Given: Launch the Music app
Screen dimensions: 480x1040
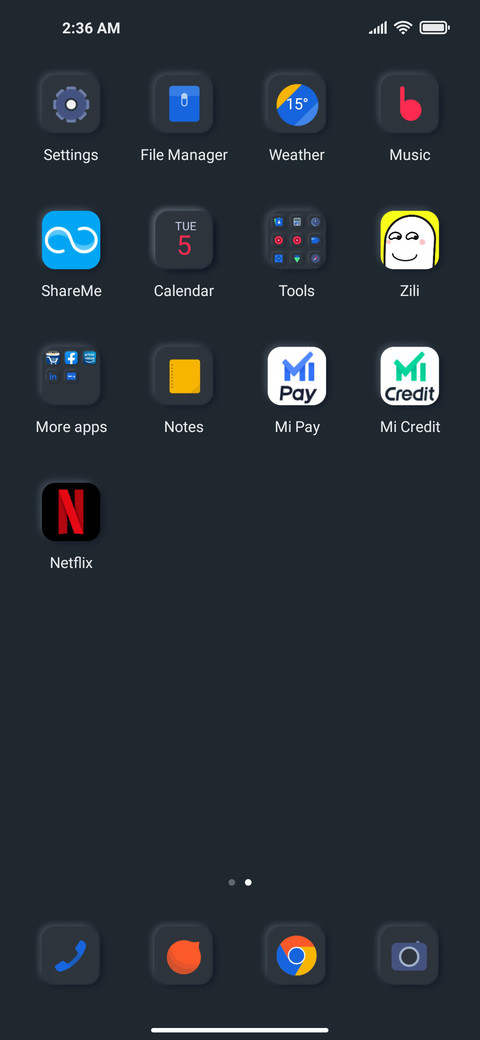Looking at the screenshot, I should [x=410, y=104].
